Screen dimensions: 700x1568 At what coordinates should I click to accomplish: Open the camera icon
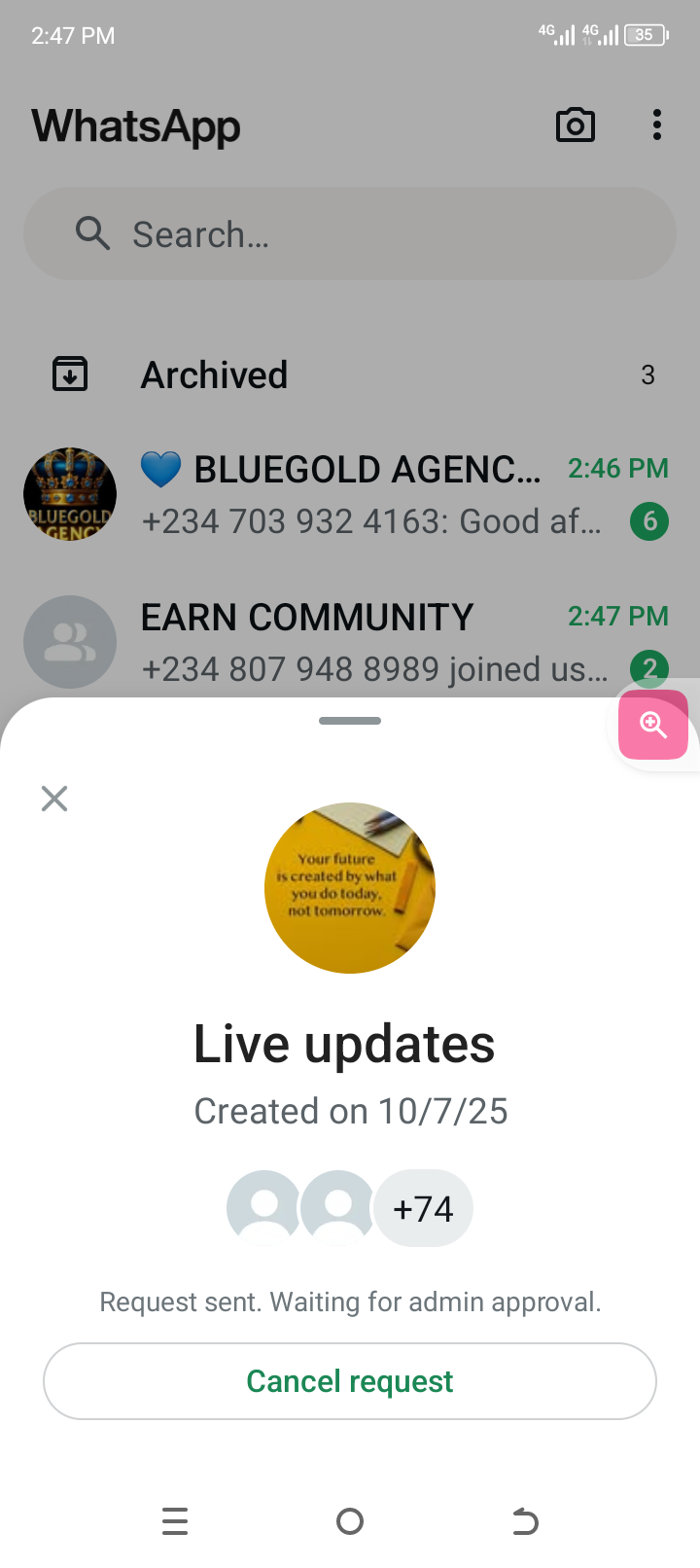tap(576, 125)
